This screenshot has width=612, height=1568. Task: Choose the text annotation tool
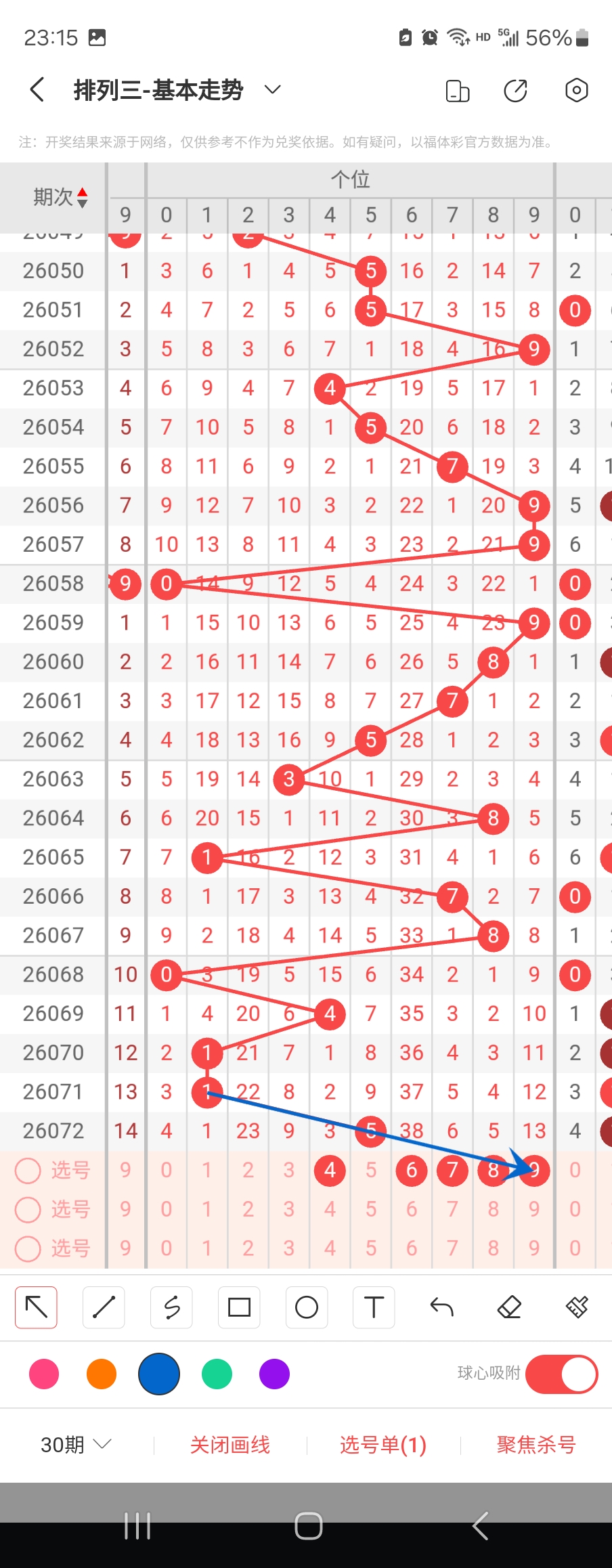[x=374, y=1307]
